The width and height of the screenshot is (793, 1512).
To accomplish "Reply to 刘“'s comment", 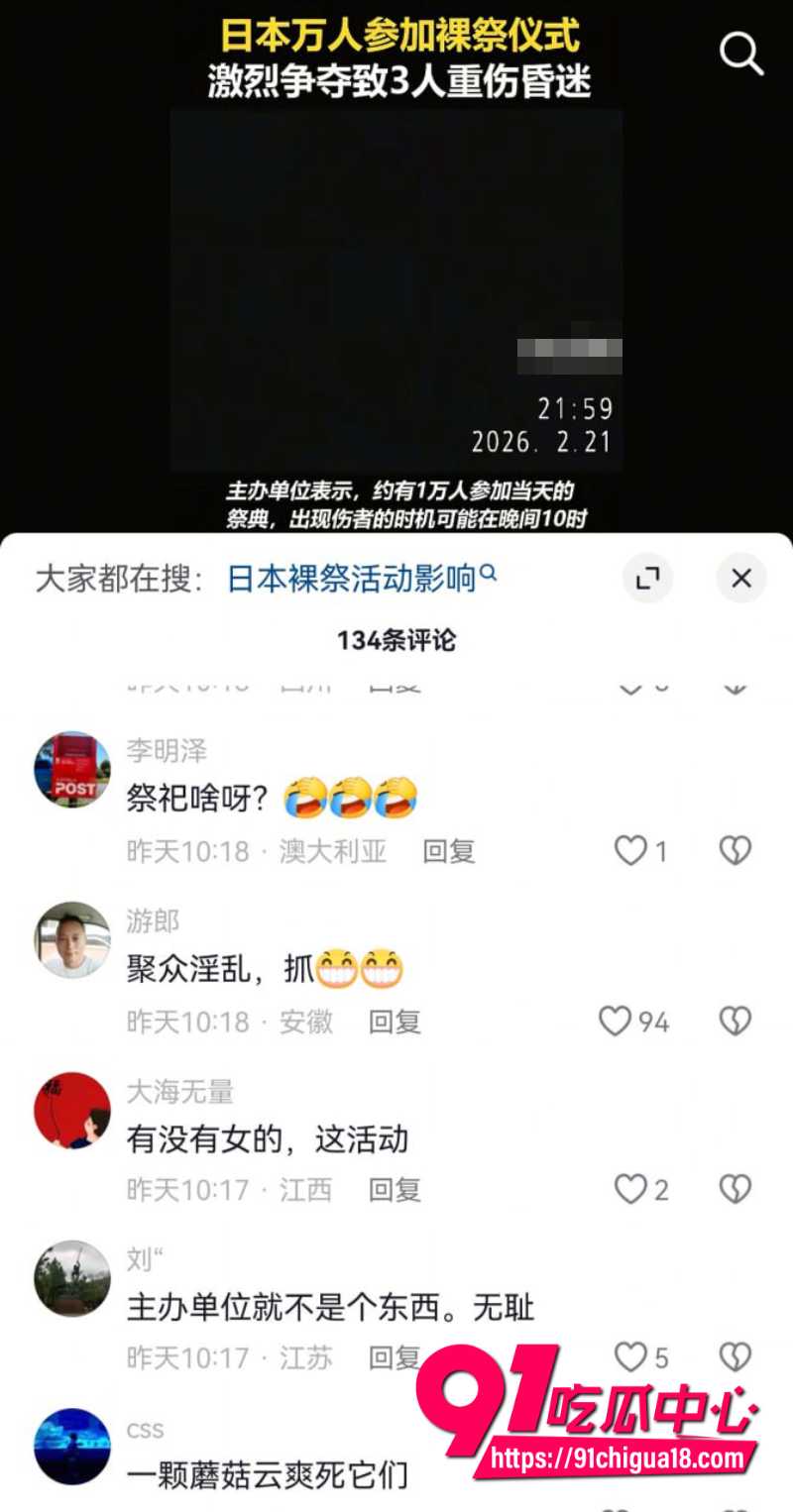I will tap(395, 1357).
